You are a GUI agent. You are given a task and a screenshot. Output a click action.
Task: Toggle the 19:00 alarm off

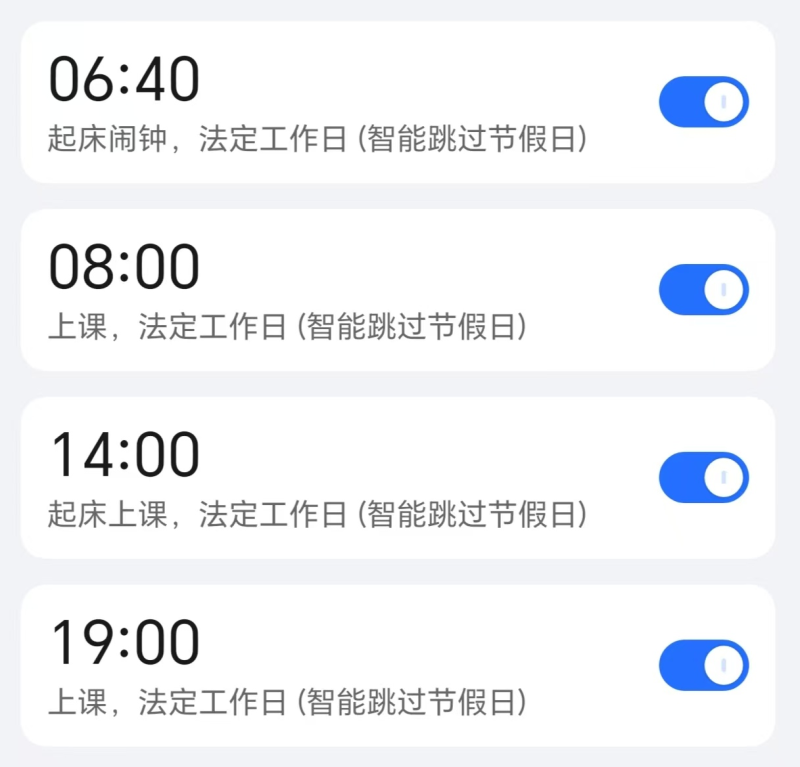tap(703, 665)
